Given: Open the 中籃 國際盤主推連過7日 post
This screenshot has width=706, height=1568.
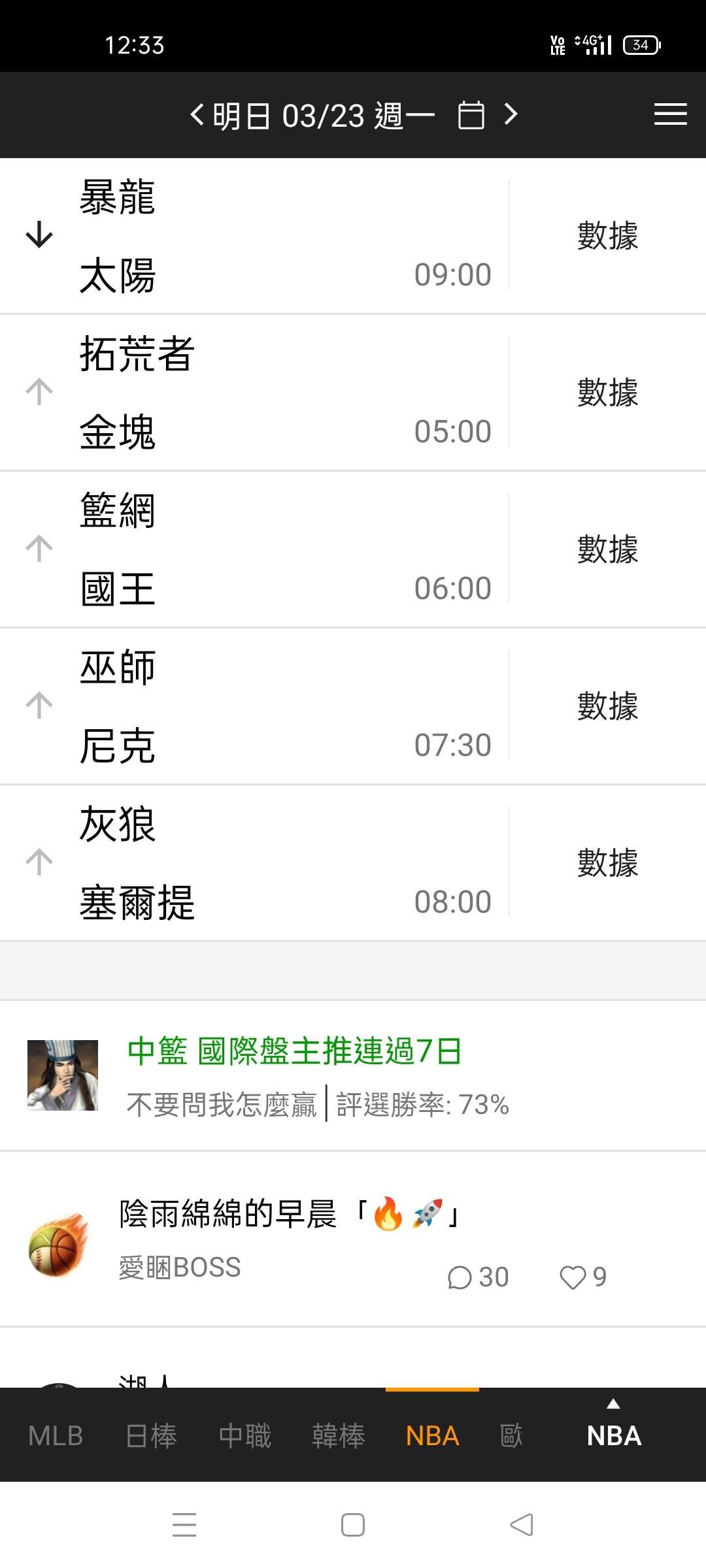Looking at the screenshot, I should [294, 1051].
